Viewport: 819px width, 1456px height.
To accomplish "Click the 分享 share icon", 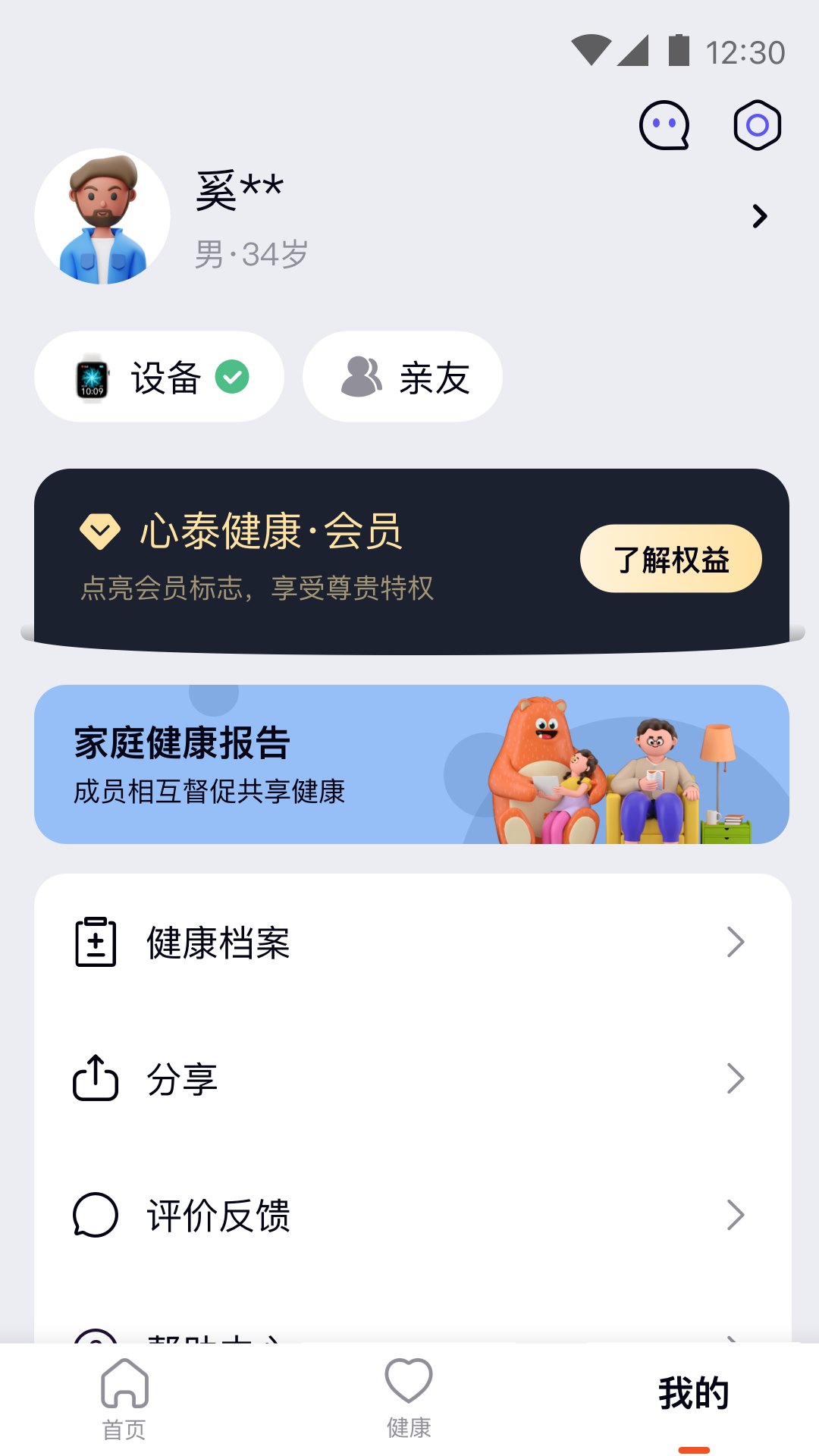I will coord(95,1079).
